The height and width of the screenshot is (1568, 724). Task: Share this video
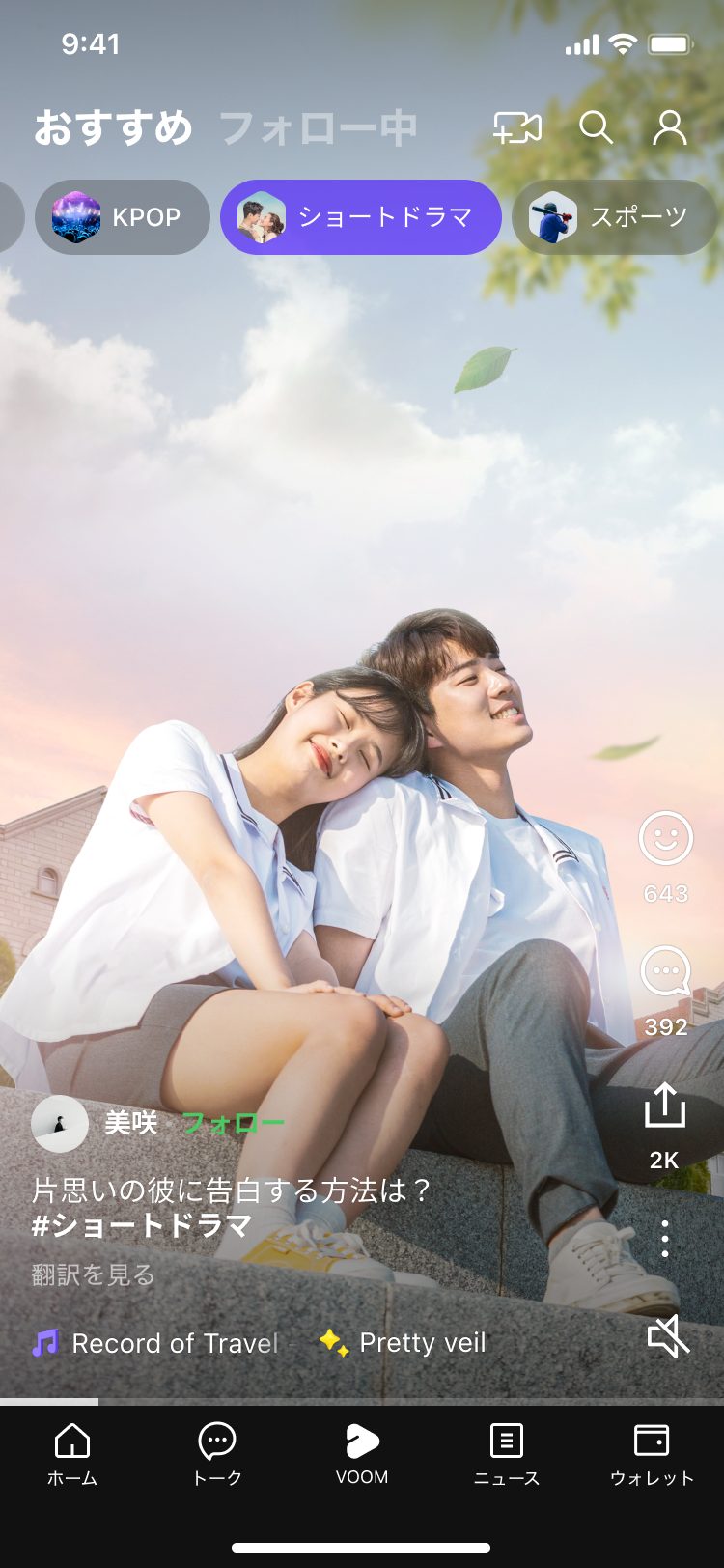664,1105
